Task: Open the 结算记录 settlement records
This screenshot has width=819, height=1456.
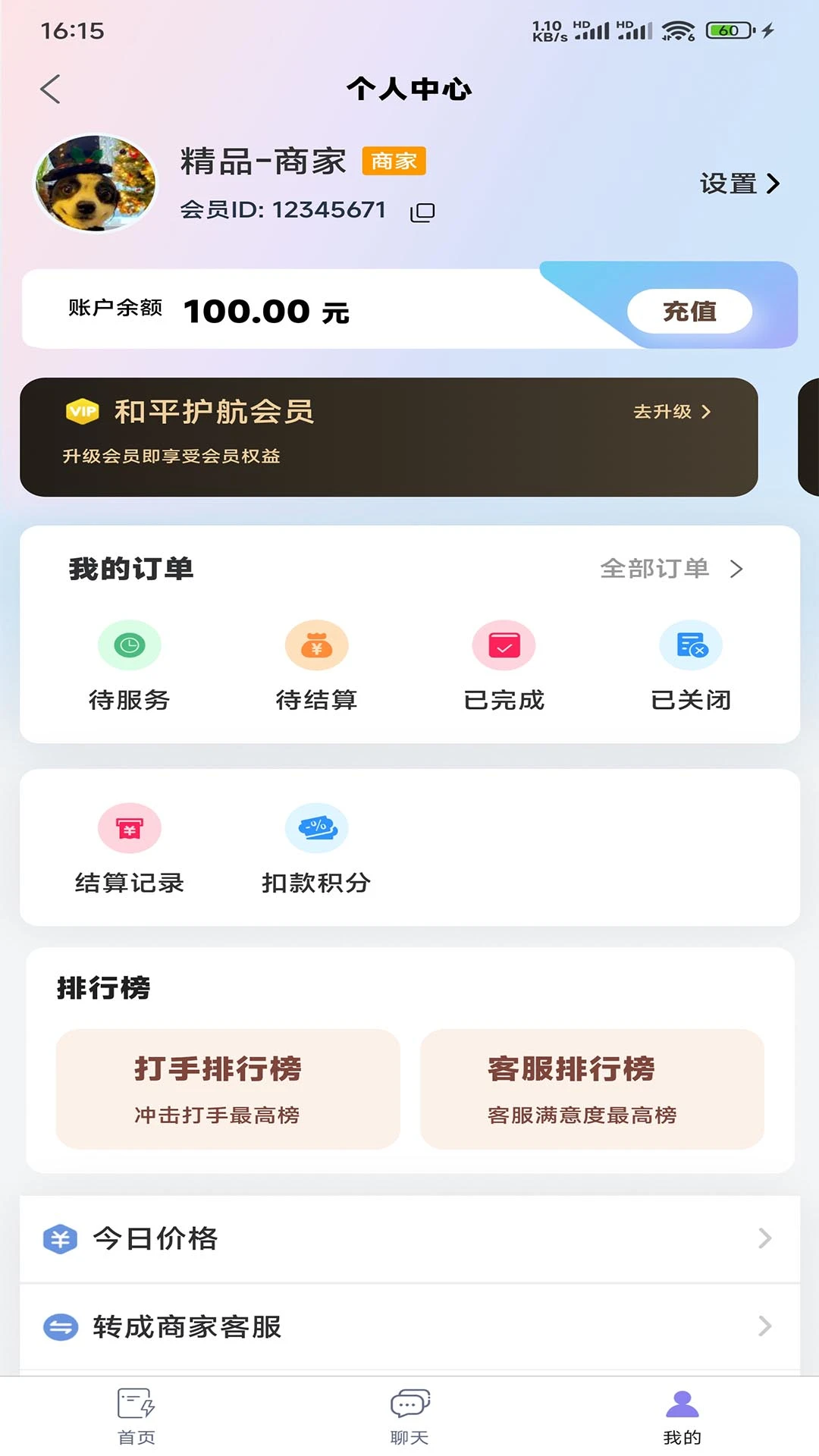Action: [x=129, y=847]
